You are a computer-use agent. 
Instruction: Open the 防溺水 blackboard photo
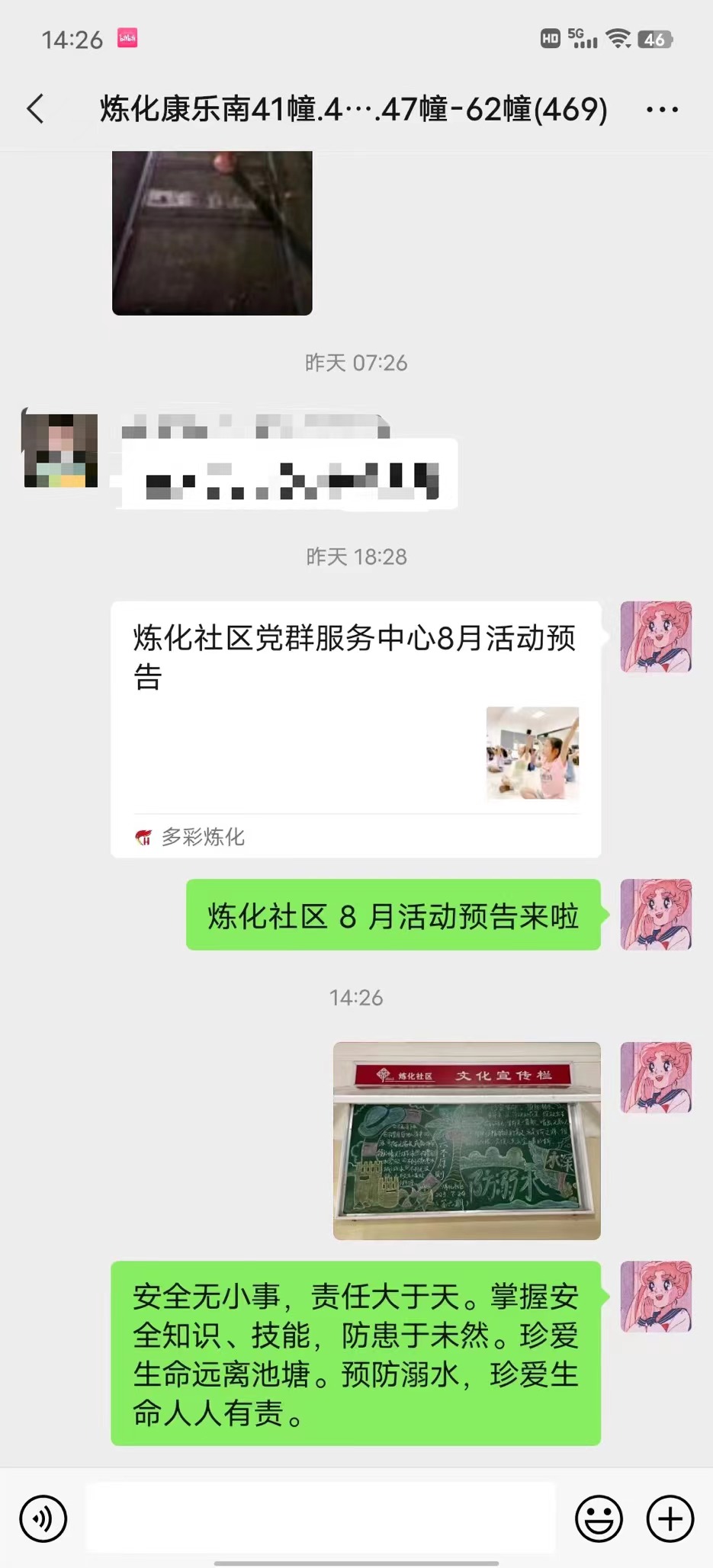(467, 1140)
